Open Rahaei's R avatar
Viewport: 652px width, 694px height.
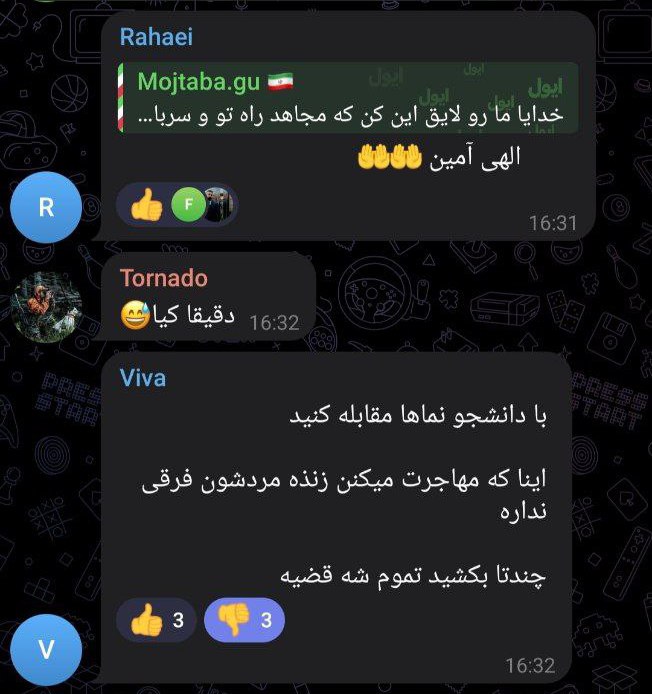(x=47, y=206)
